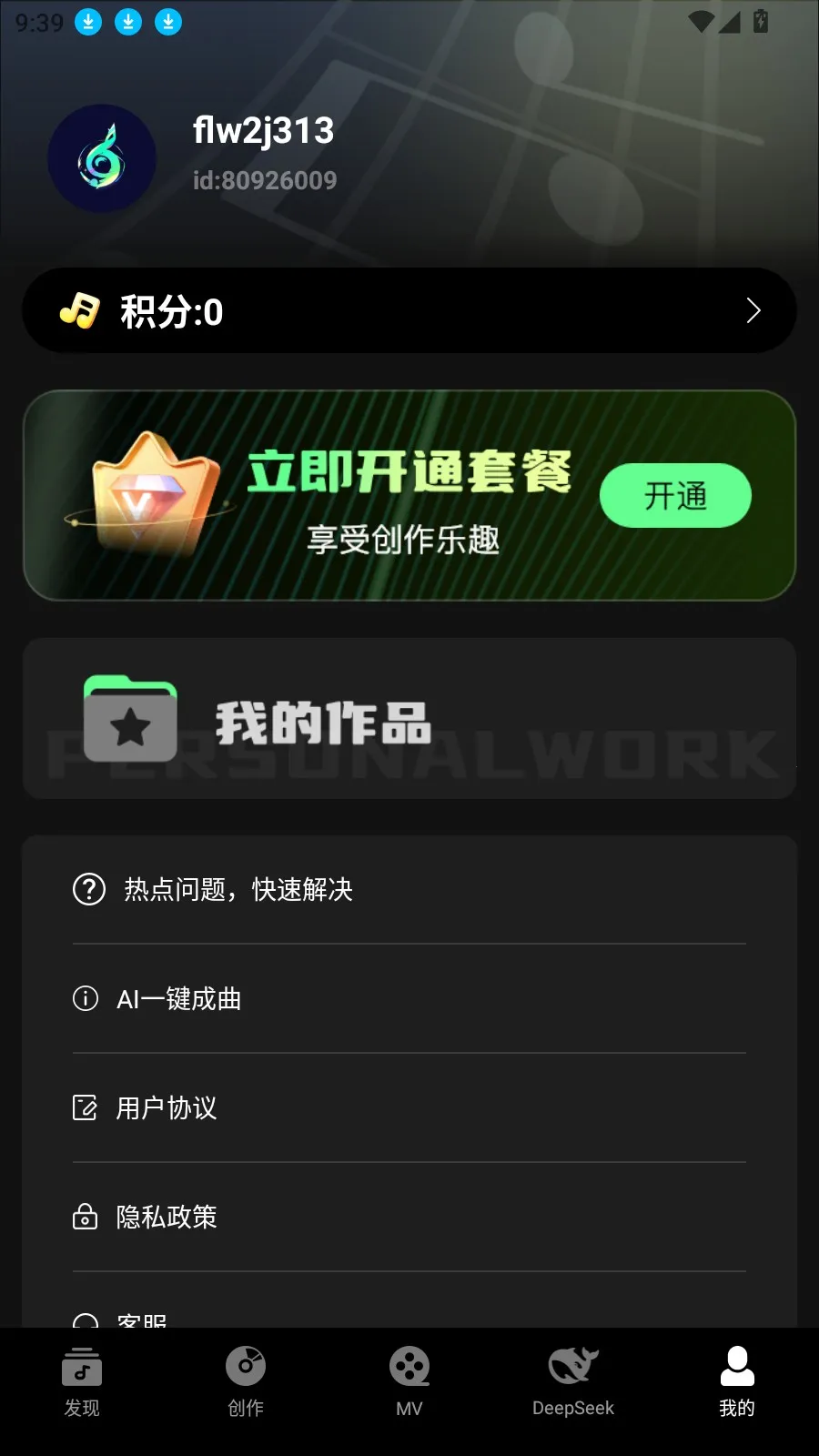The image size is (819, 1456).
Task: Open the 隐私政策 privacy policy entry
Action: tap(166, 1217)
